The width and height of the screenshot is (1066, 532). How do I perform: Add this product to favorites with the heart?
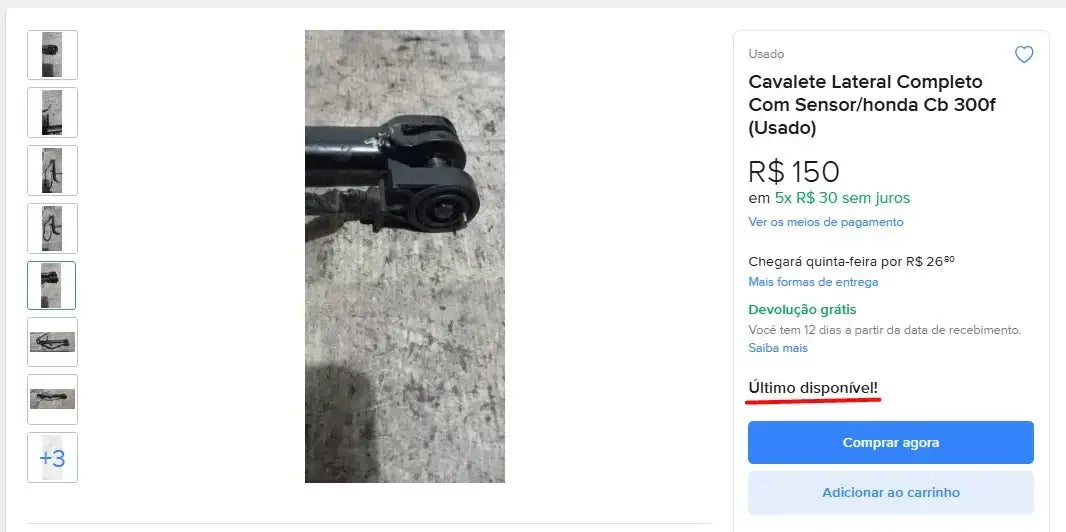(1023, 55)
